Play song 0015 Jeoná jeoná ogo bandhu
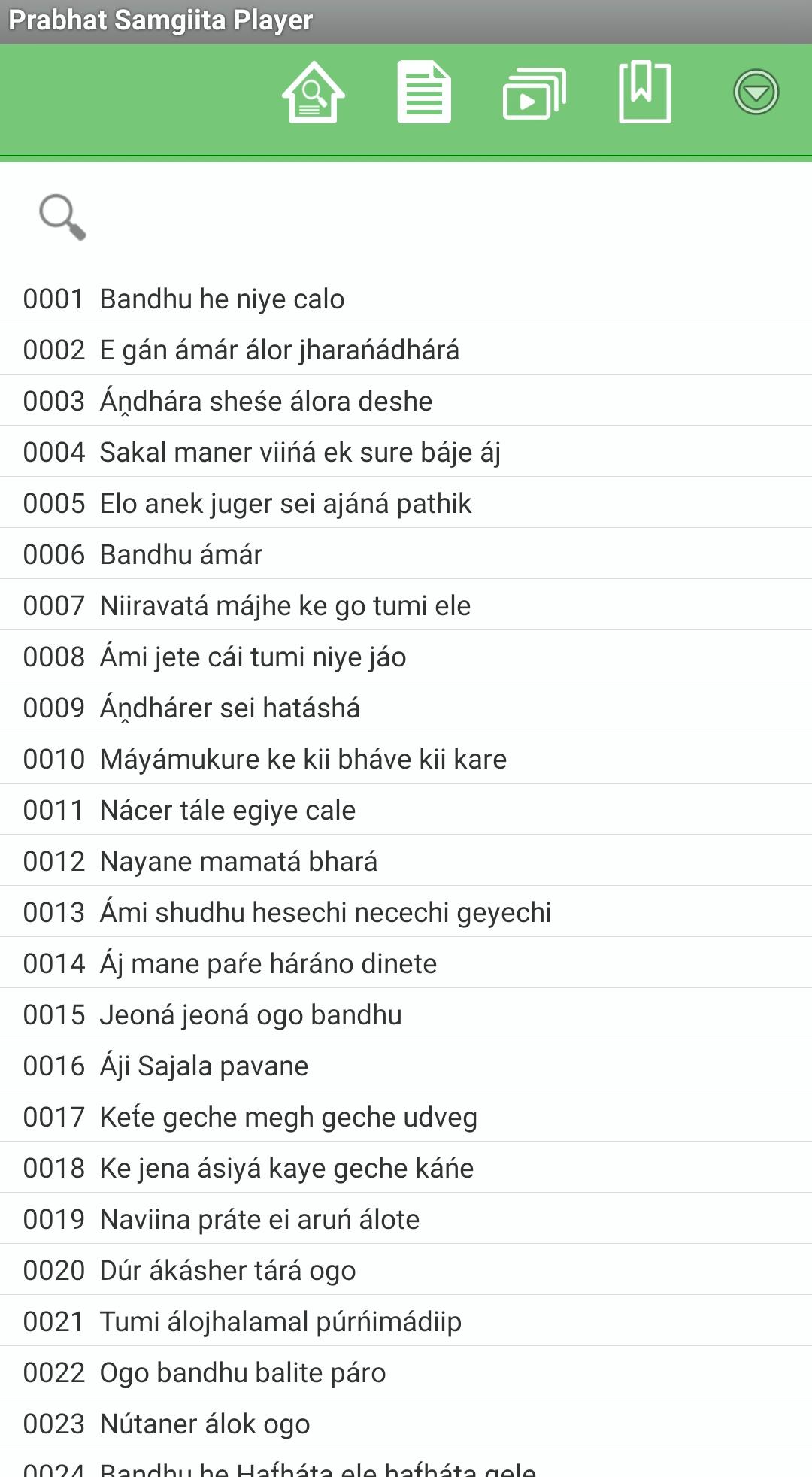The width and height of the screenshot is (812, 1477). [x=406, y=1014]
